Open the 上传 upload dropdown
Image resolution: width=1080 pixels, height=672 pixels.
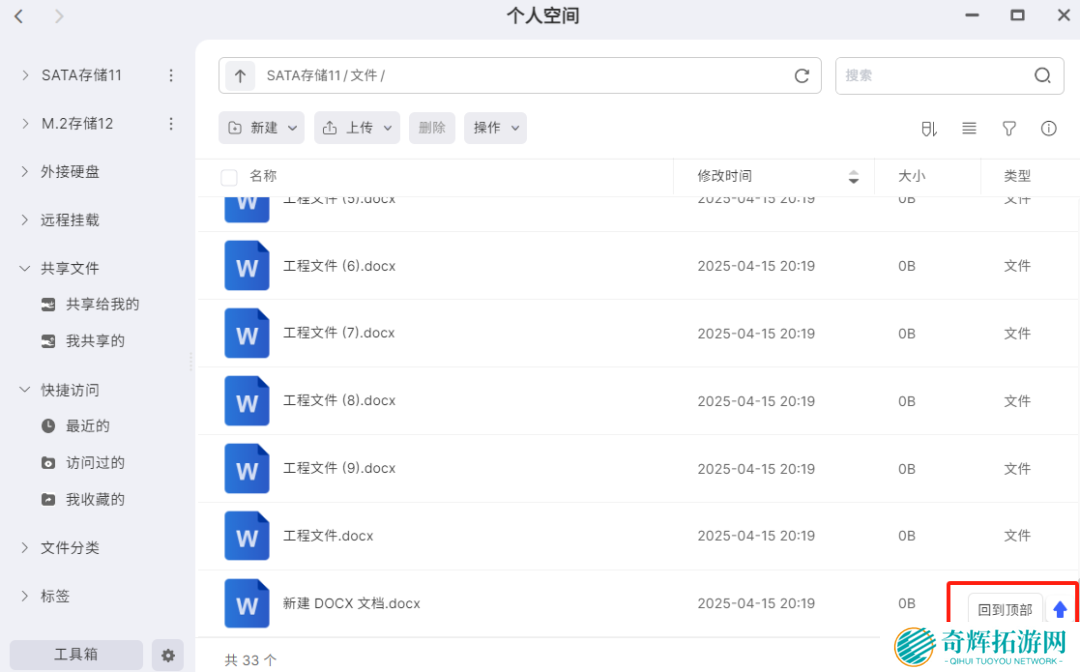pyautogui.click(x=357, y=128)
